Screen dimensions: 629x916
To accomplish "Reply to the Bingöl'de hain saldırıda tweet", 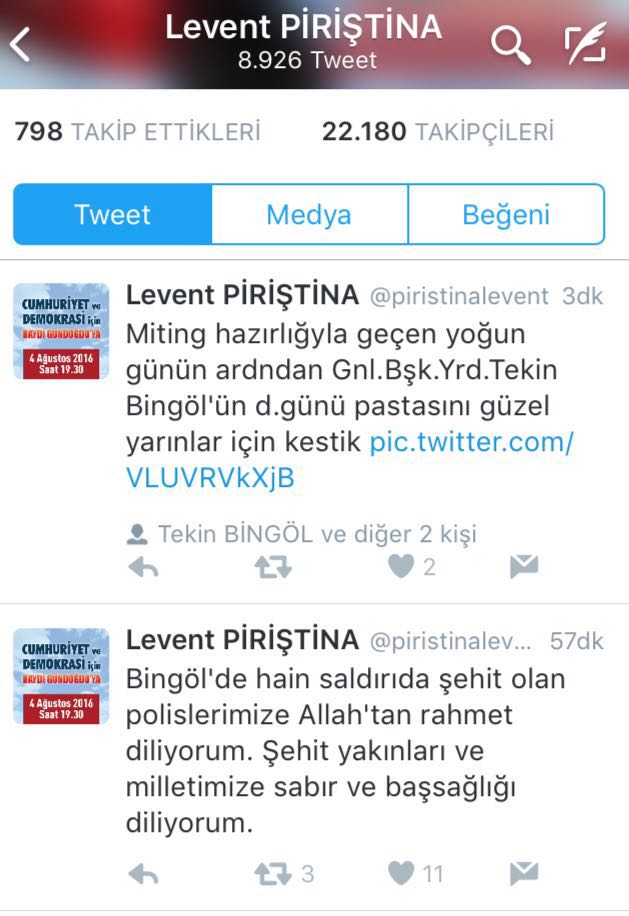I will [144, 874].
